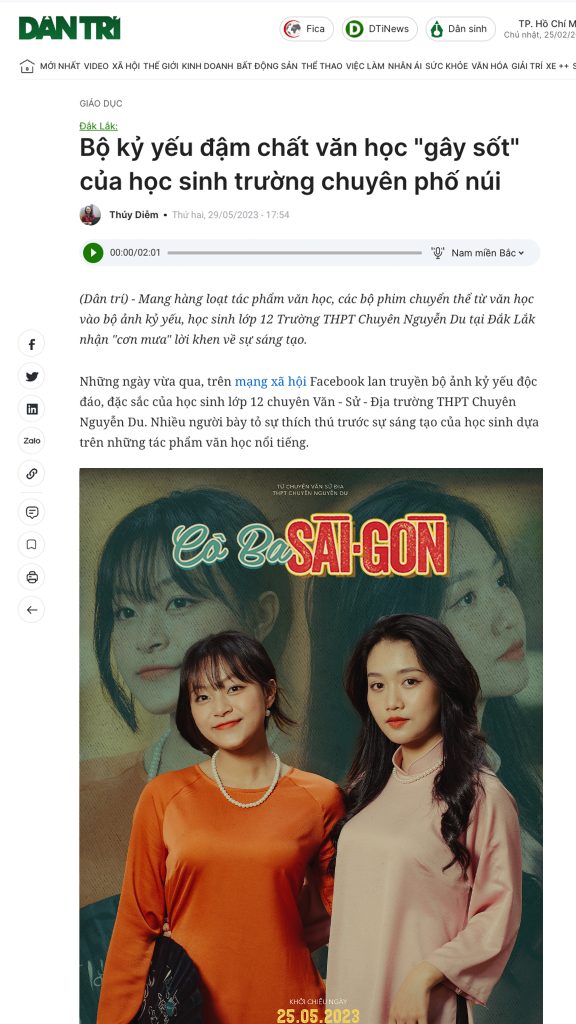Share article on Facebook

31,344
